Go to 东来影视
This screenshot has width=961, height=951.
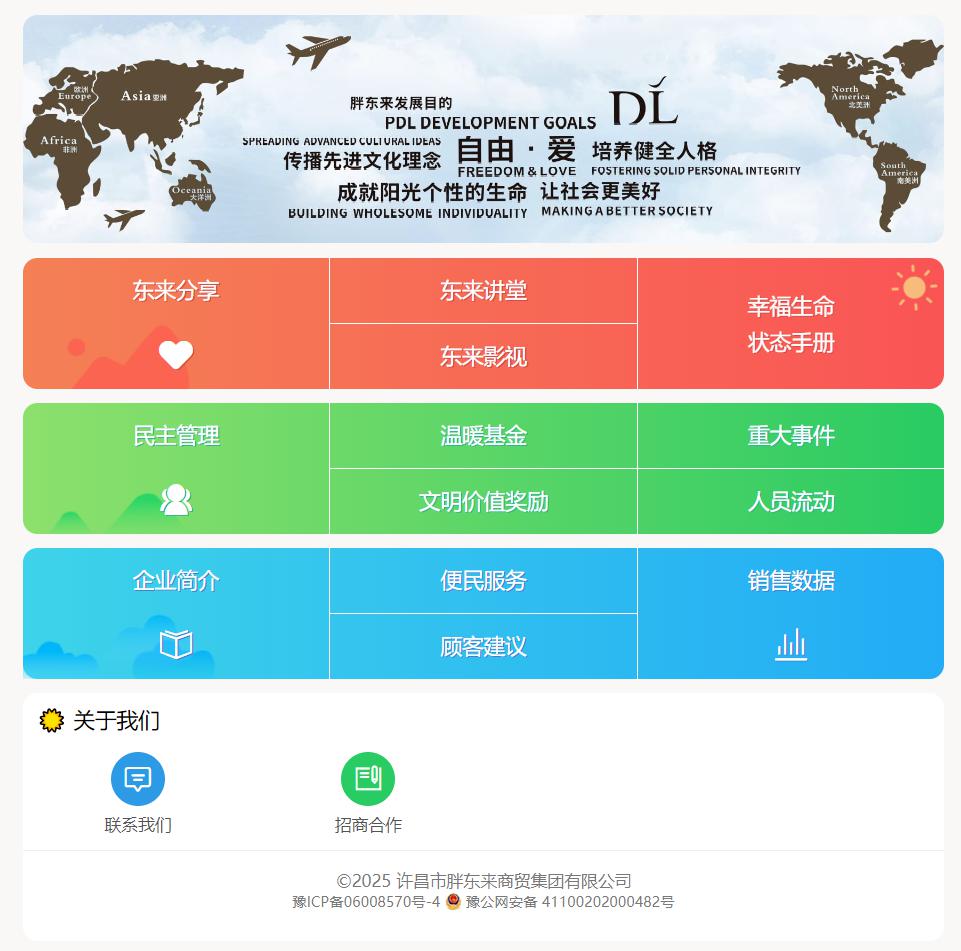(x=483, y=357)
